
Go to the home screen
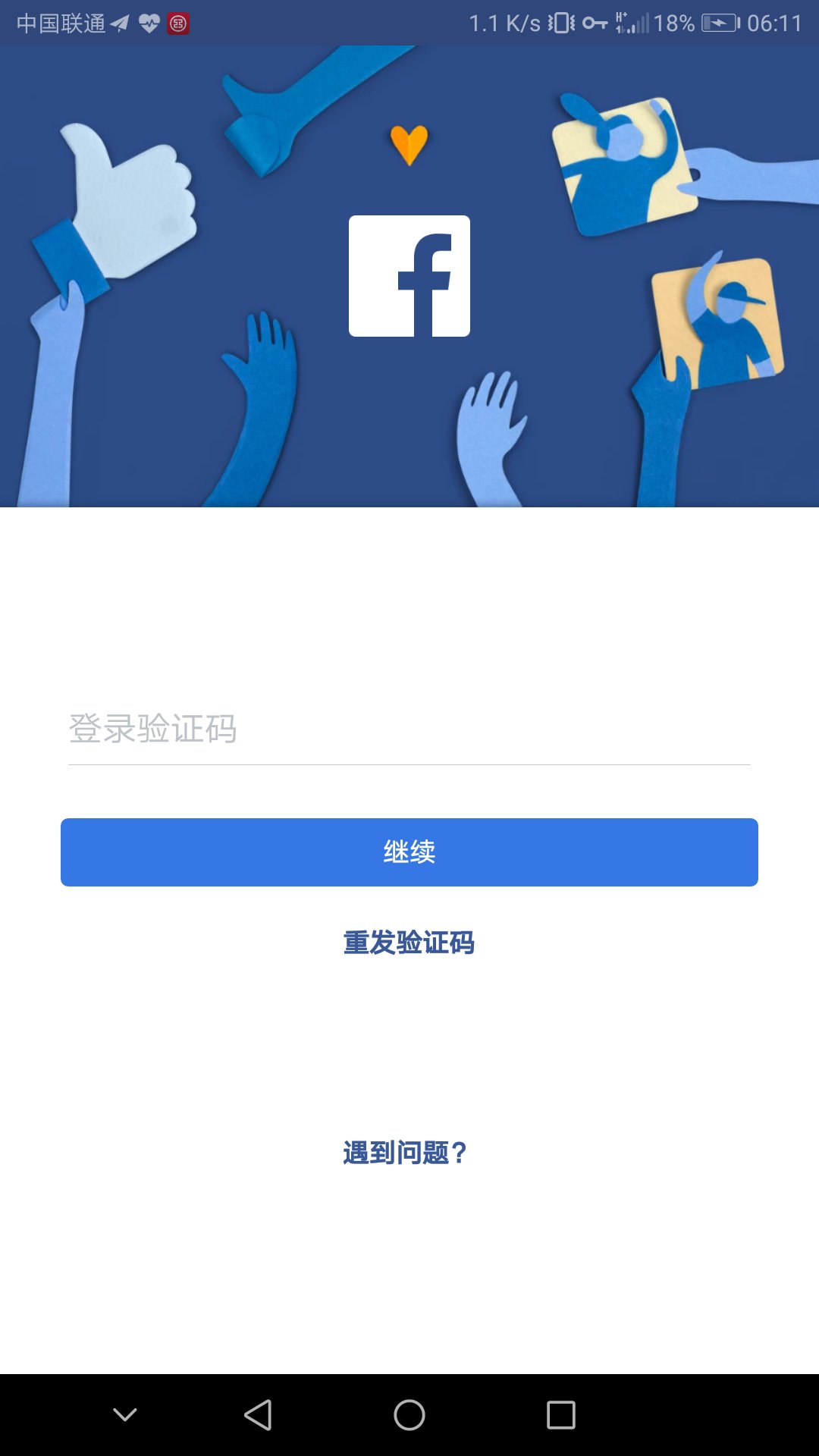[409, 1415]
